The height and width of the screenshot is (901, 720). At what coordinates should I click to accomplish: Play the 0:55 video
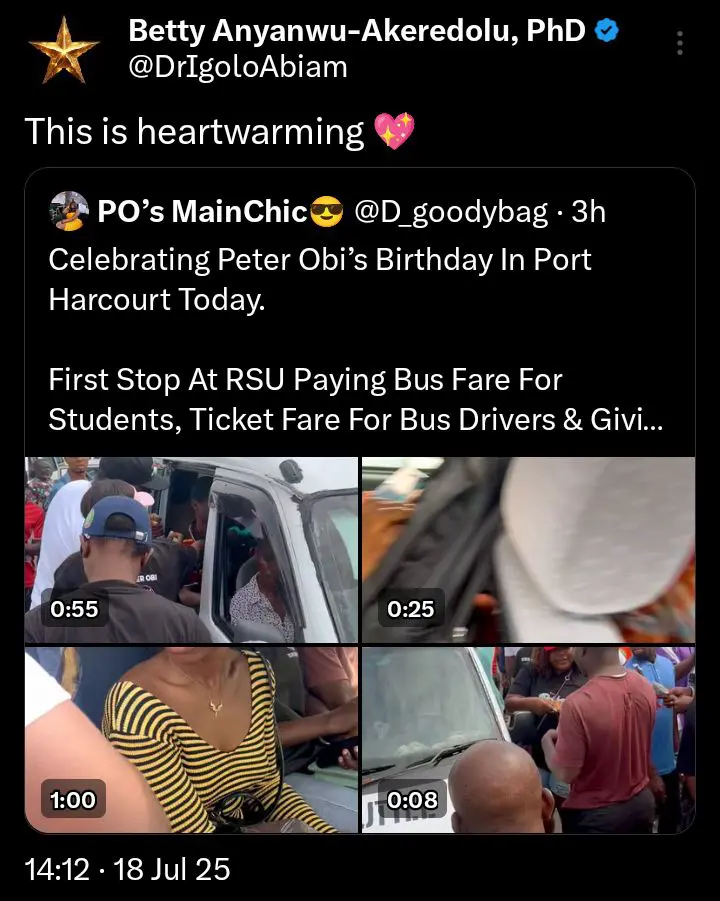[191, 549]
